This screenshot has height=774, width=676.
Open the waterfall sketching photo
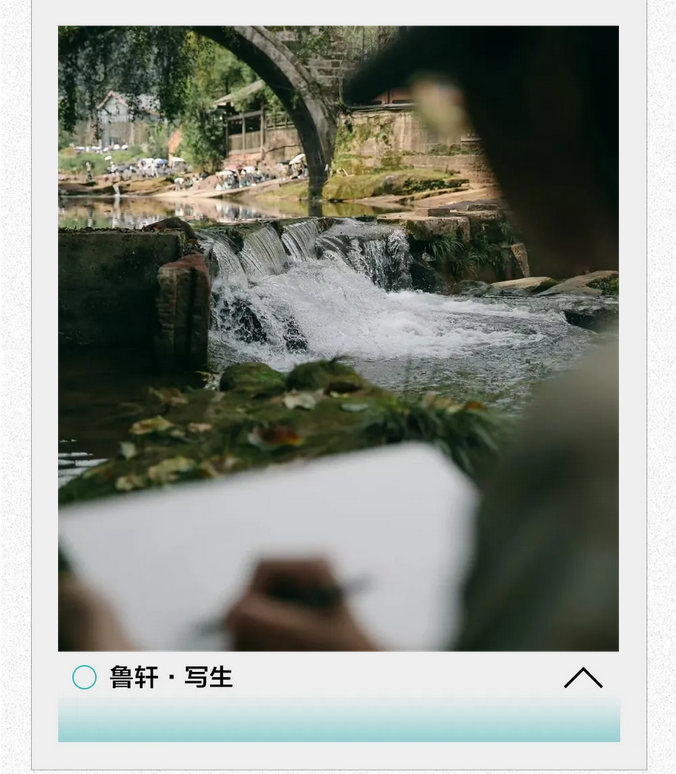coord(338,338)
